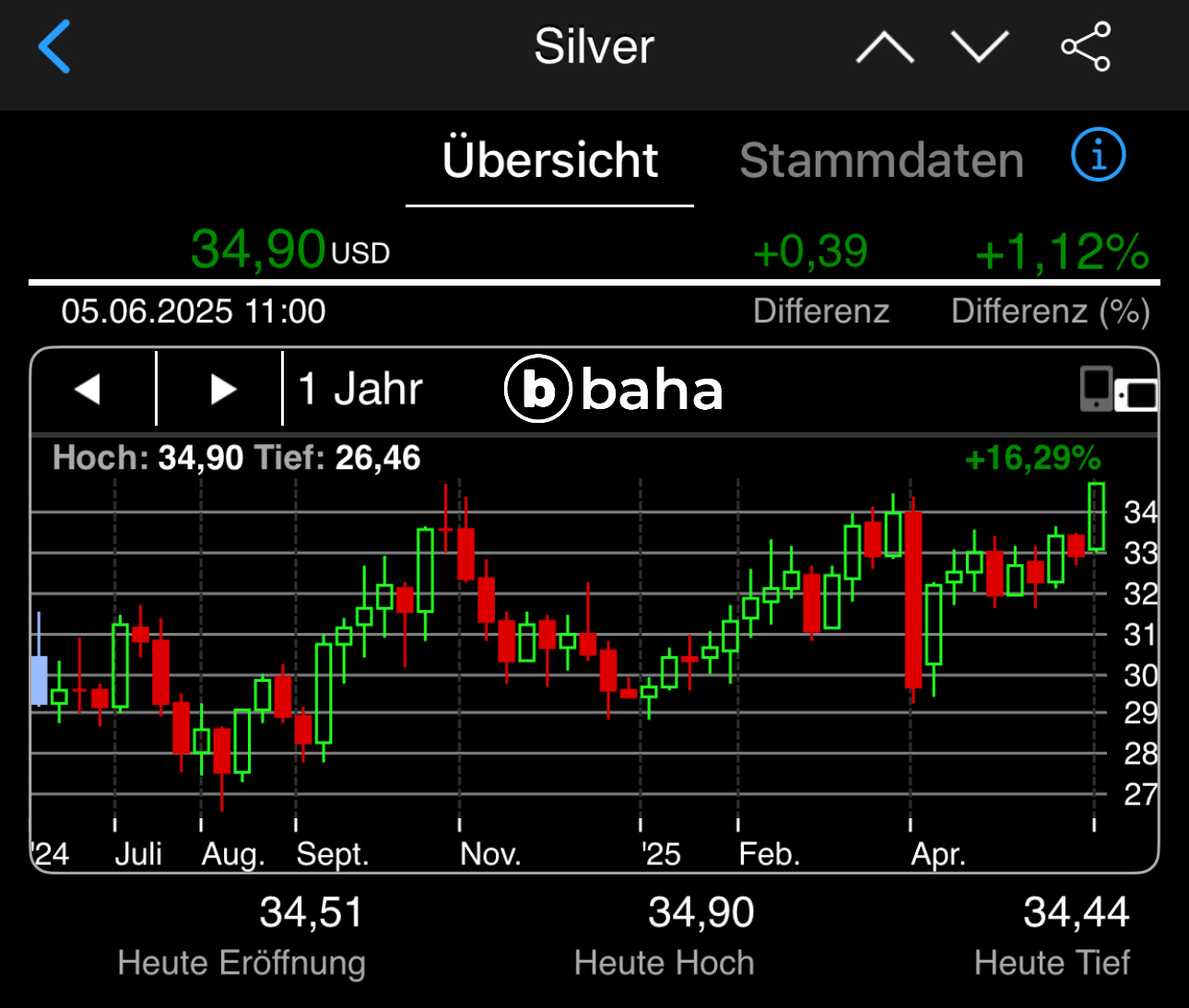Change the 1 Jahr chart period
This screenshot has width=1189, height=1008.
360,389
